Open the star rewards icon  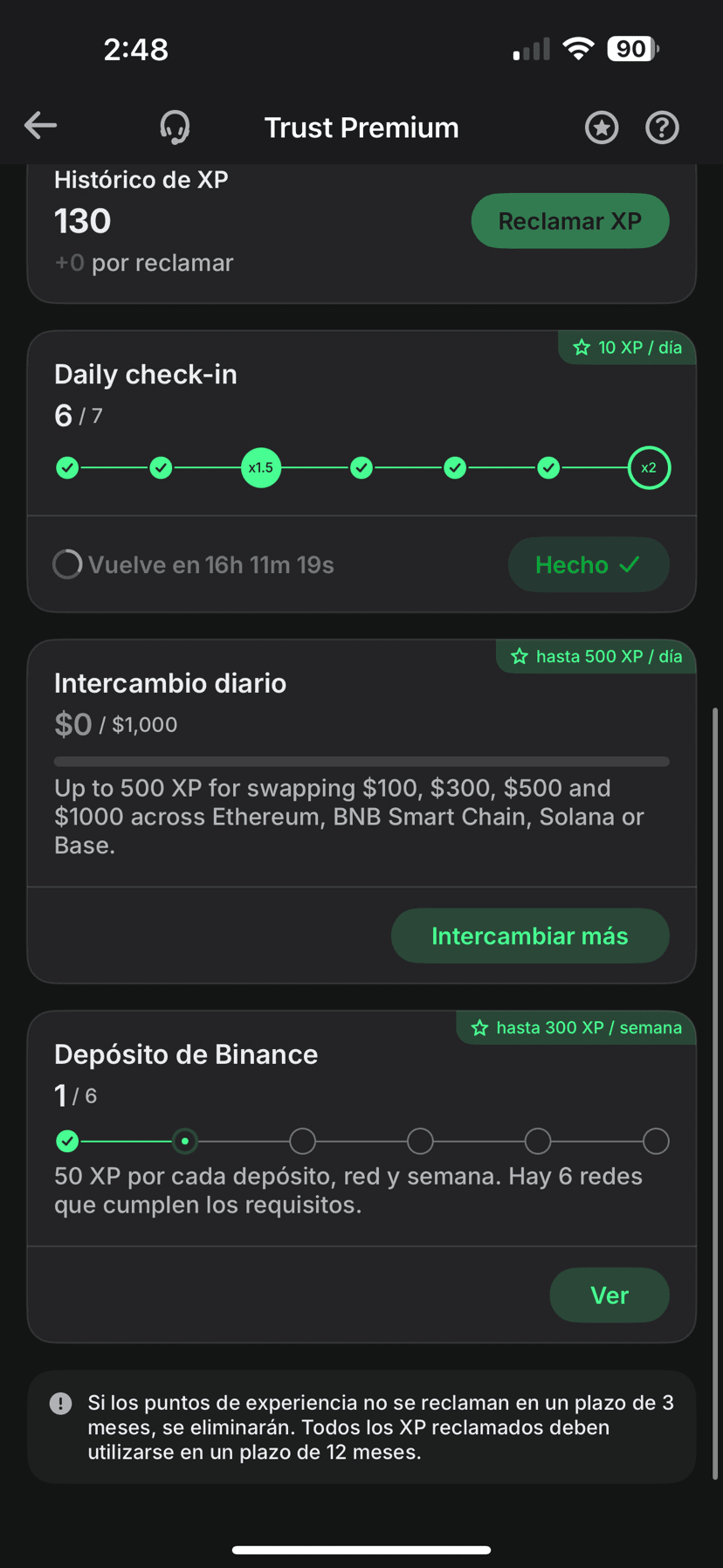click(601, 128)
